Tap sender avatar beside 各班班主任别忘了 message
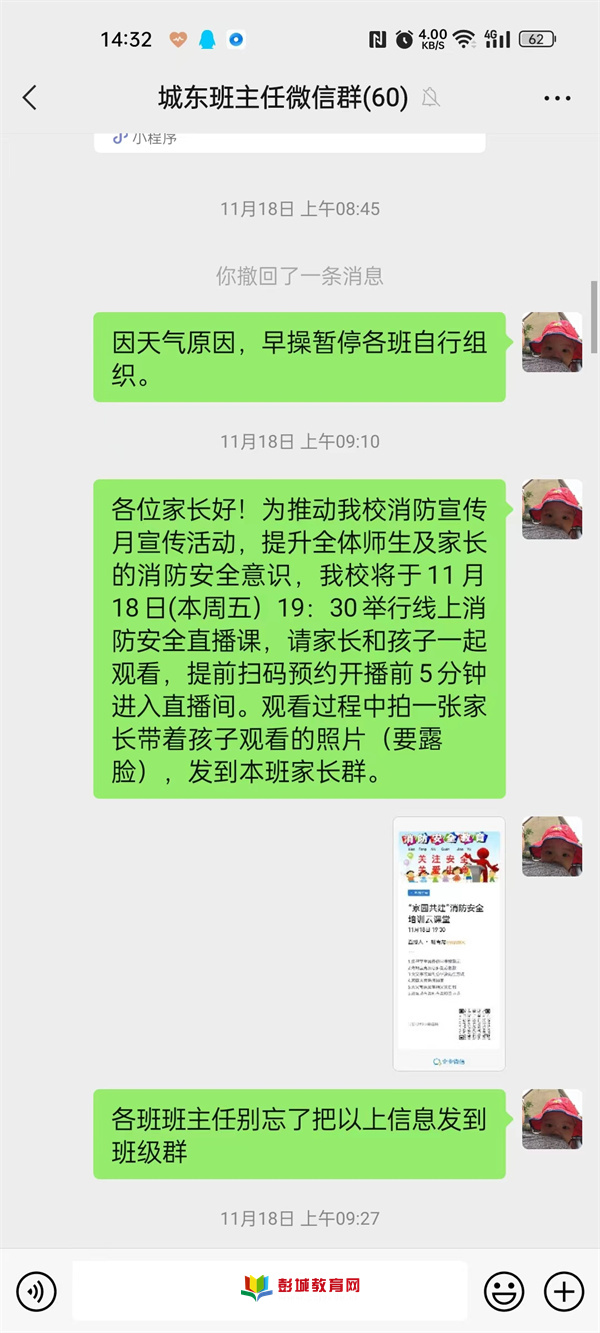The width and height of the screenshot is (600, 1333). [552, 1119]
